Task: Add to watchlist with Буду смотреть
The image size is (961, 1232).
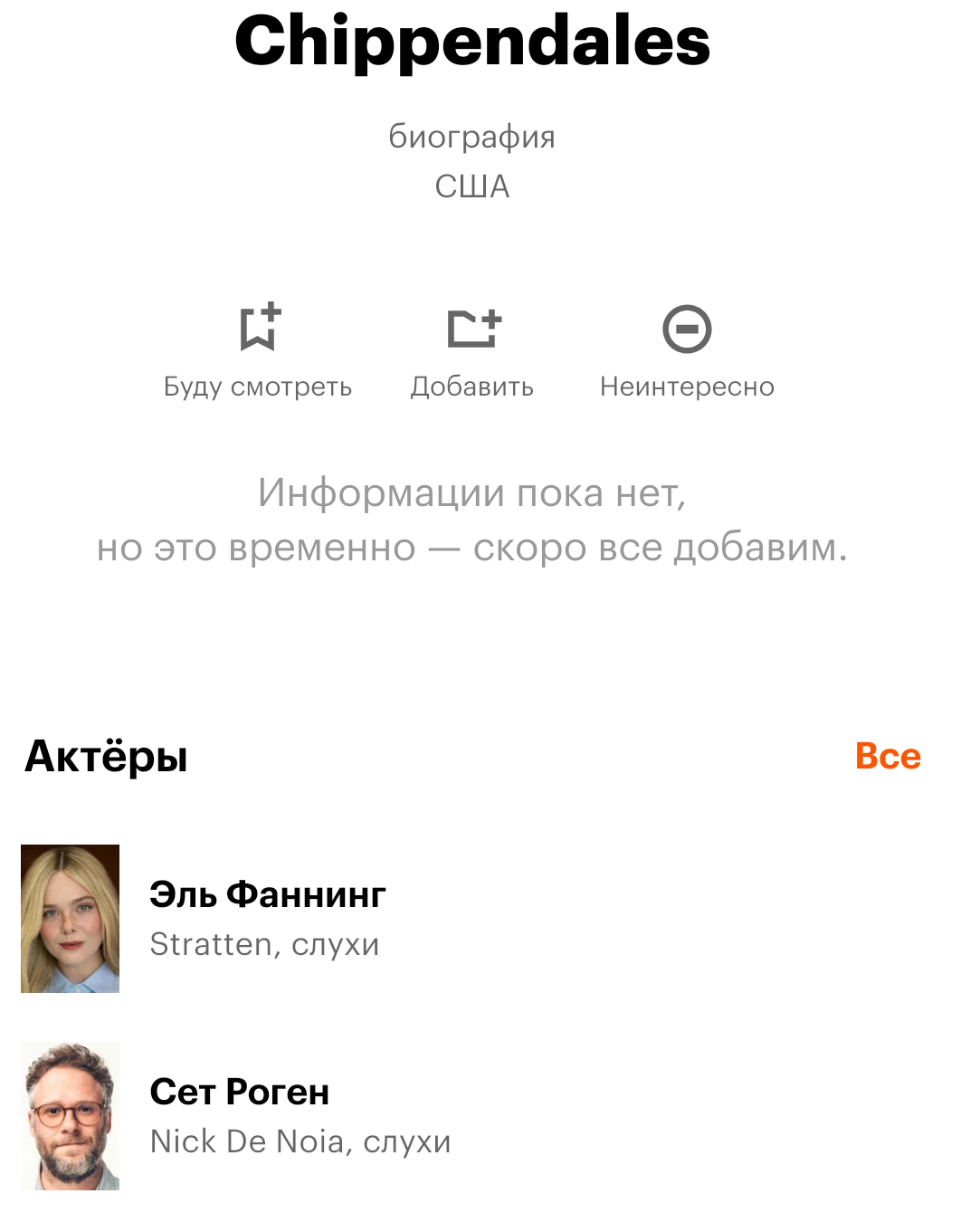Action: click(258, 352)
